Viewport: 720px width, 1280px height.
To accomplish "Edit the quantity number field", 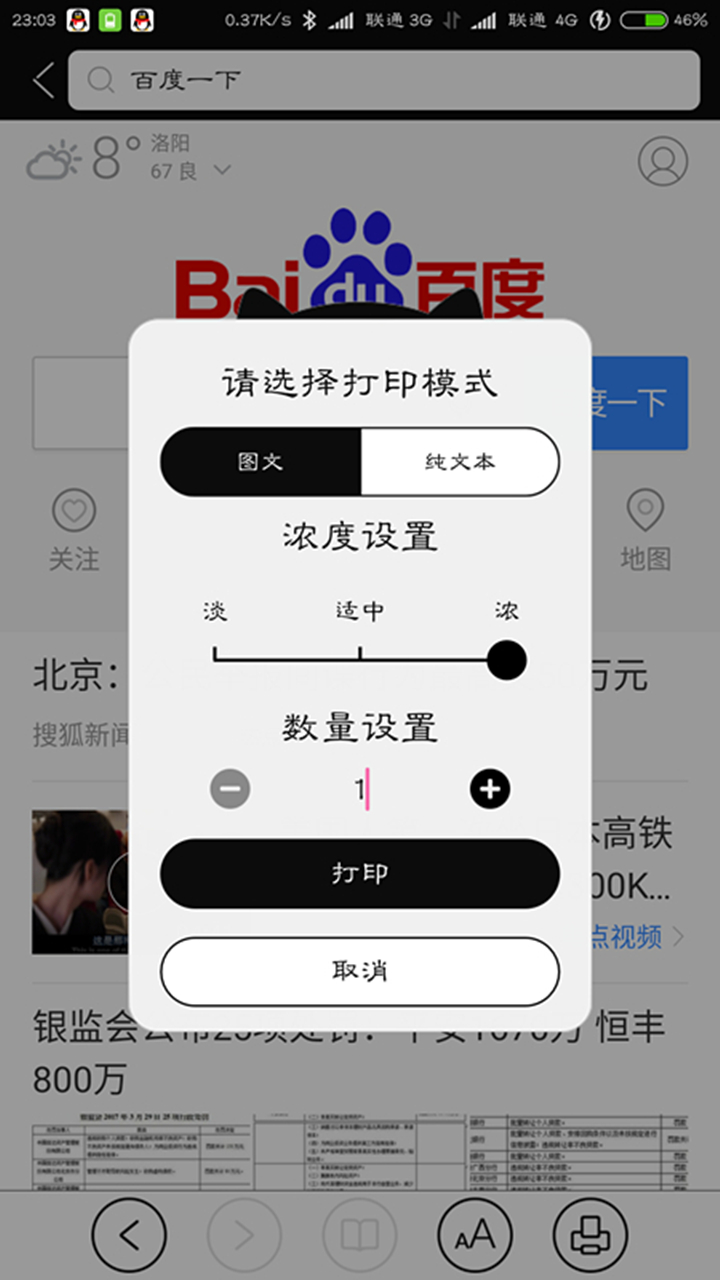I will [x=360, y=790].
